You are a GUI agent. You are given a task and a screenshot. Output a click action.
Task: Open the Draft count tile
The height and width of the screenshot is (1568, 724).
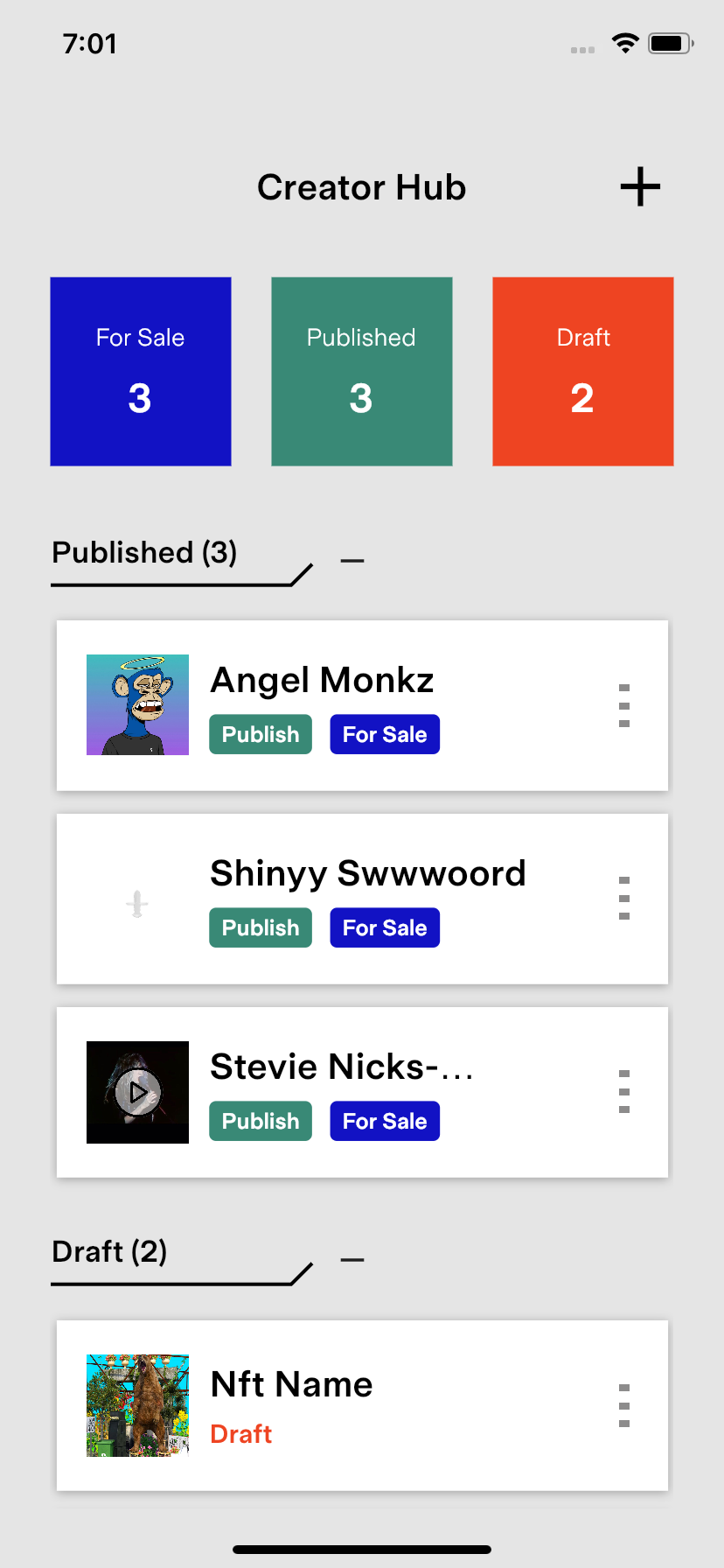pos(583,371)
